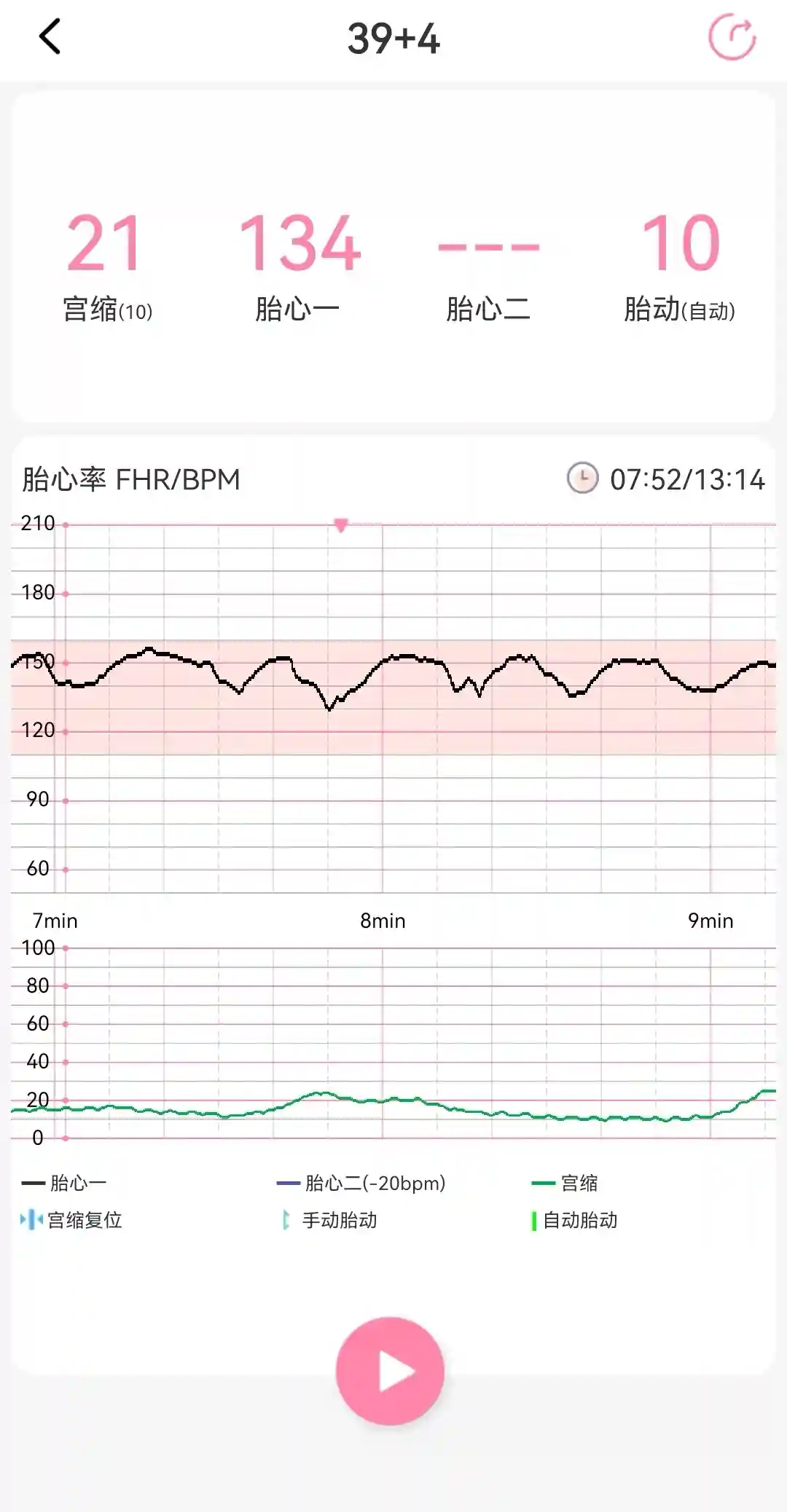This screenshot has width=787, height=1512.
Task: Start playback with the pink play button
Action: [391, 1371]
